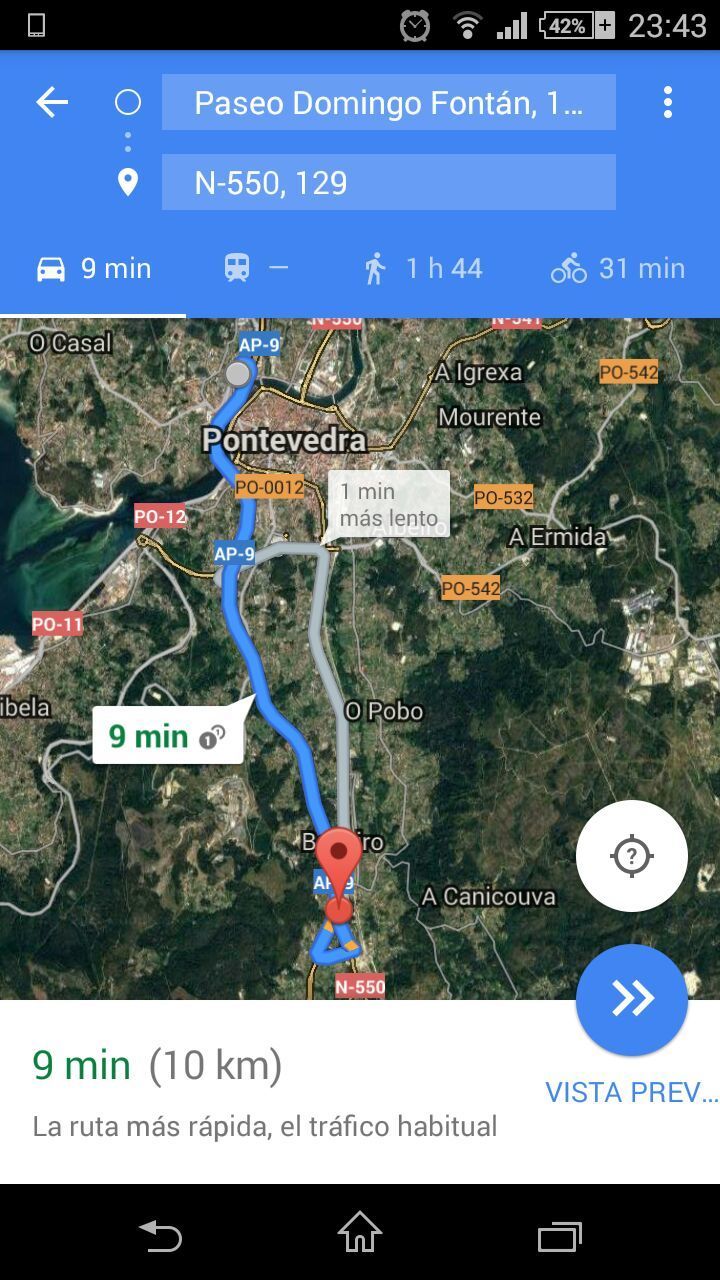The height and width of the screenshot is (1280, 720).
Task: Start navigation with the blue arrows button
Action: pyautogui.click(x=631, y=998)
